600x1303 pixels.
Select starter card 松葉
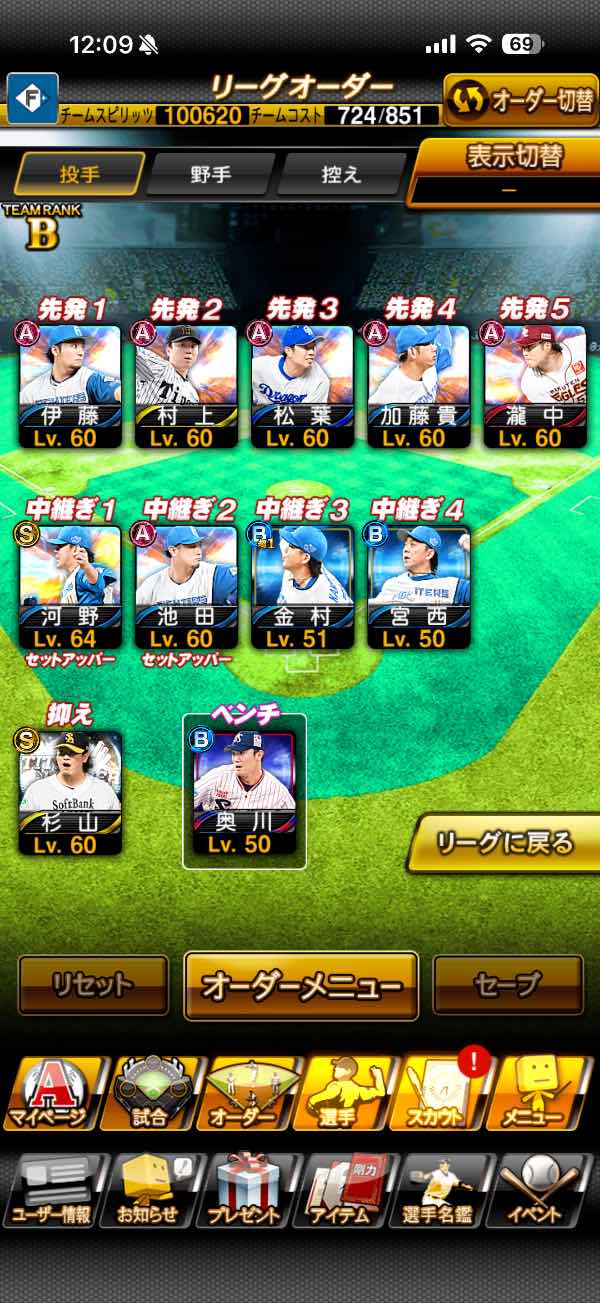coord(302,386)
